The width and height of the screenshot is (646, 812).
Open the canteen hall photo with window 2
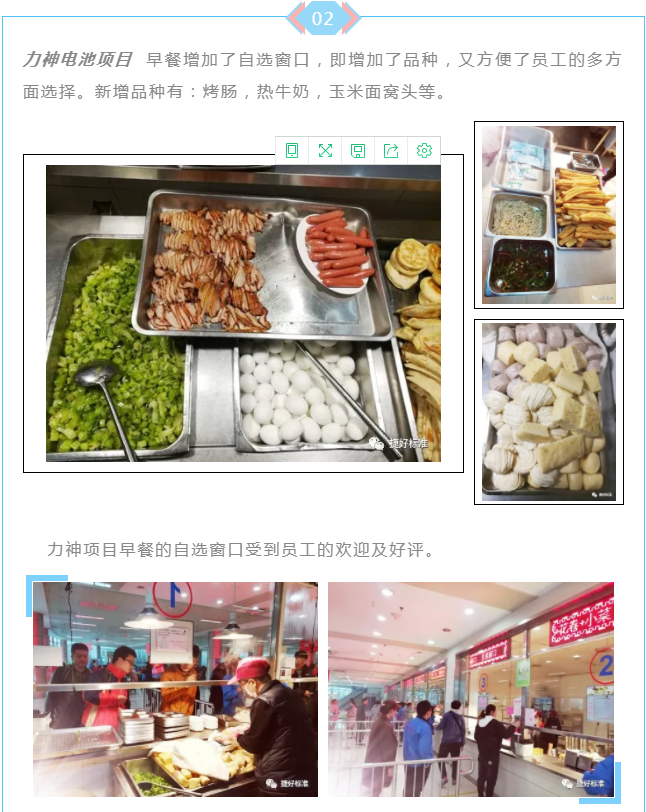click(471, 689)
